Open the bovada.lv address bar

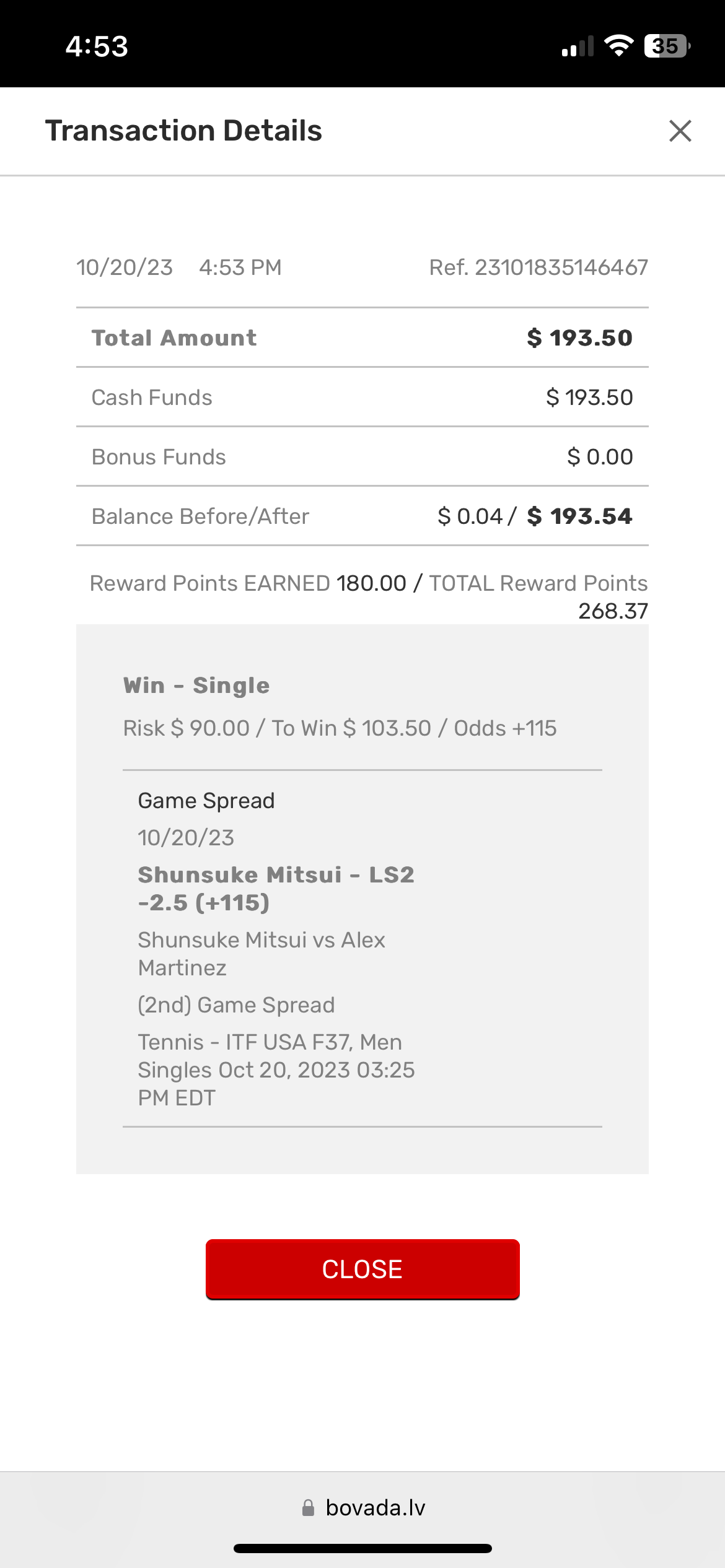(363, 1508)
